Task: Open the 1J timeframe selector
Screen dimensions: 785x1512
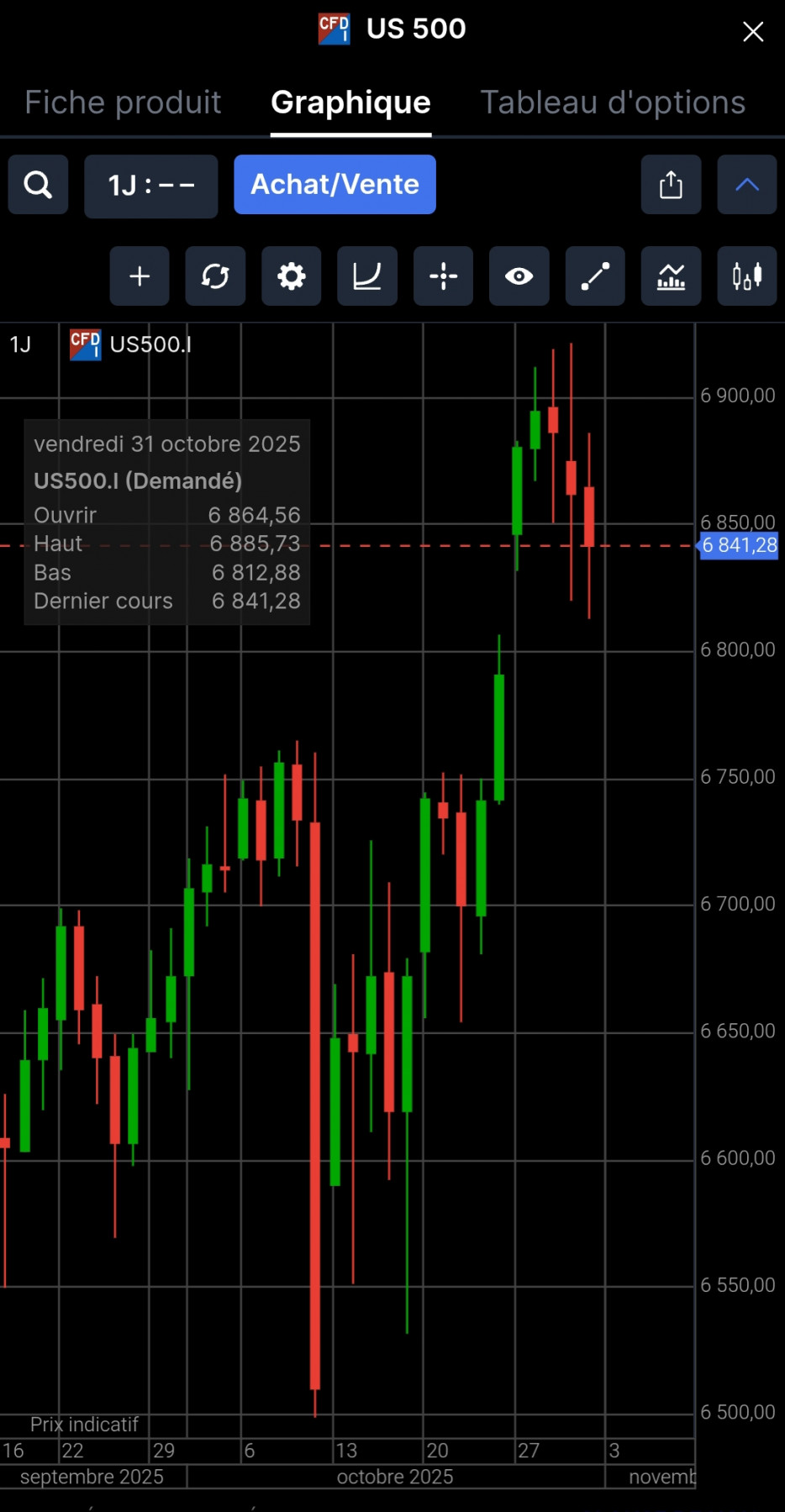Action: click(151, 185)
